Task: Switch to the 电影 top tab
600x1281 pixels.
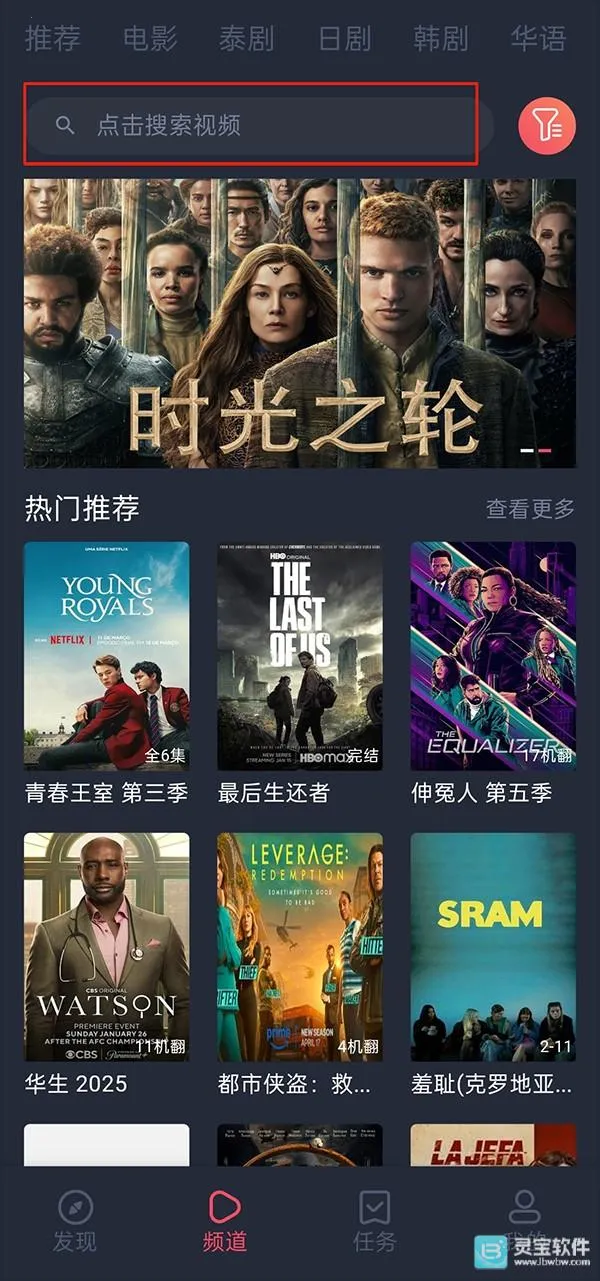Action: 150,39
